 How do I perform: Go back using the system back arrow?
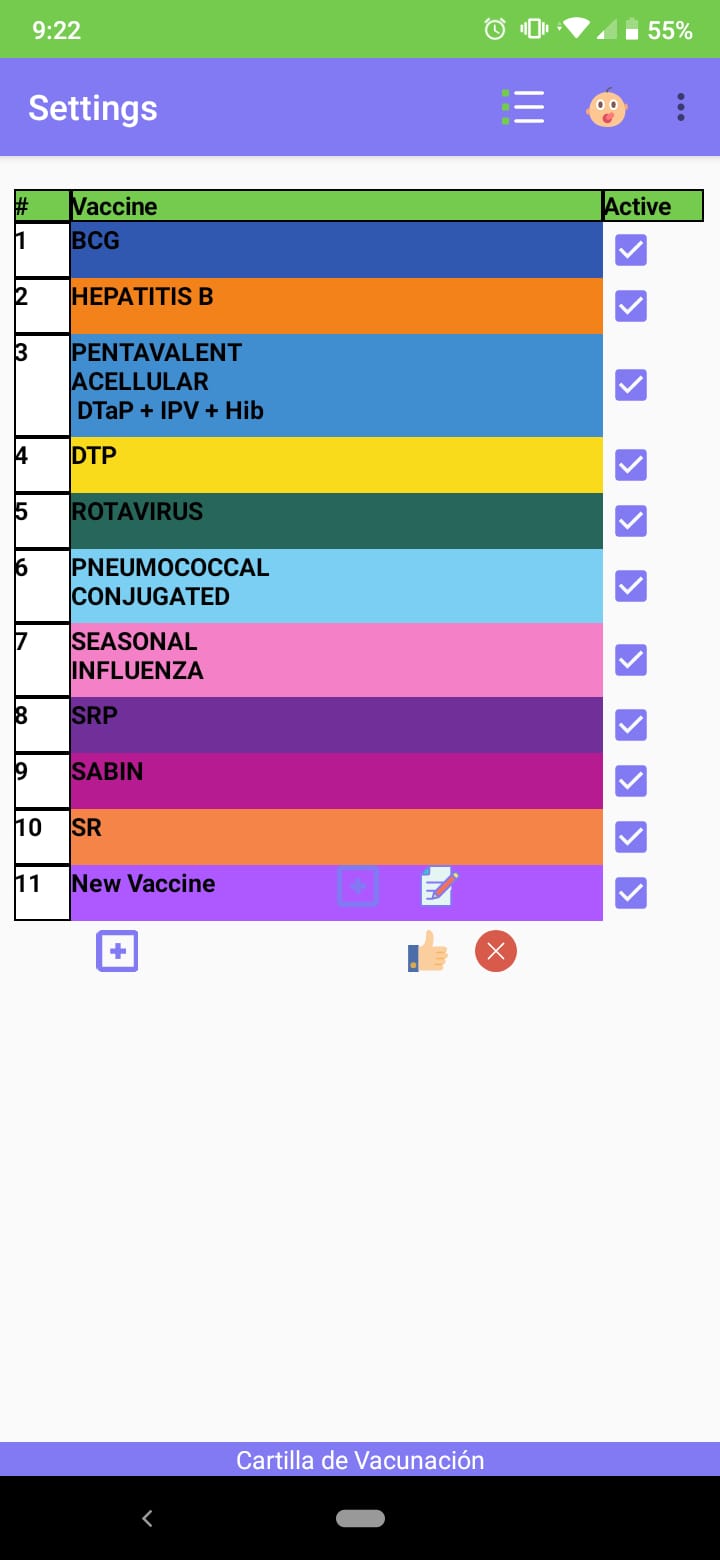click(147, 1518)
